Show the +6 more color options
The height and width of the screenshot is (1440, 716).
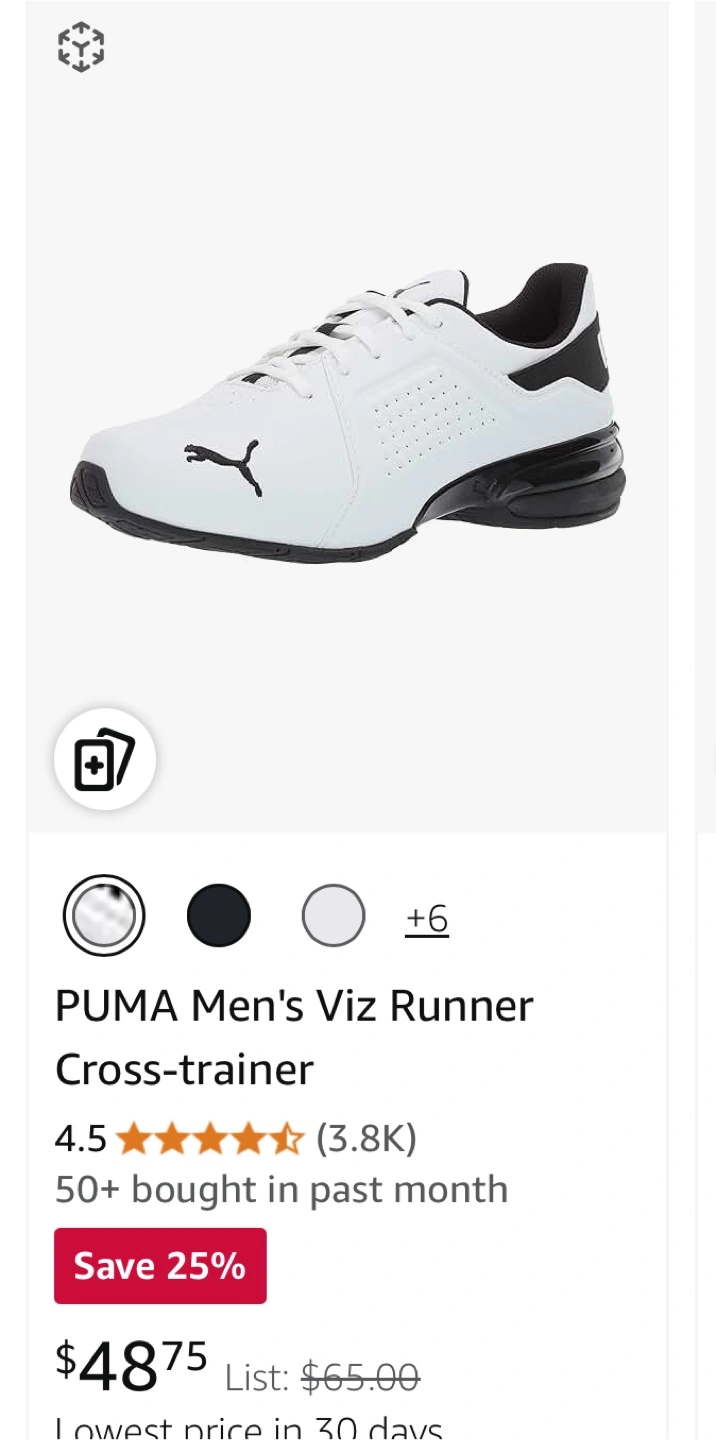(427, 918)
